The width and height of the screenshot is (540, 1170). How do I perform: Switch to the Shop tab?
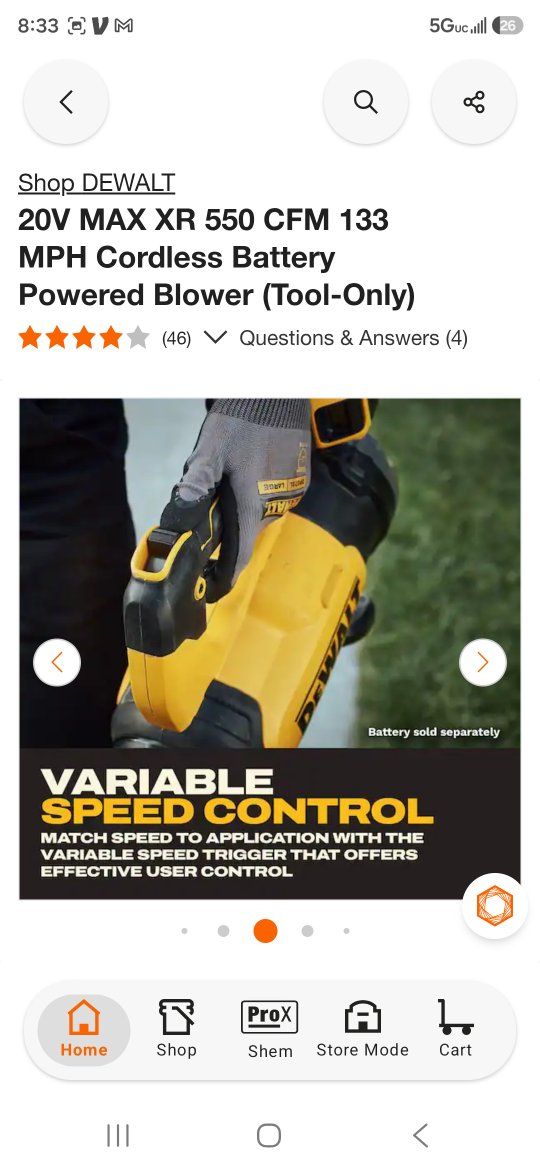(x=177, y=1030)
